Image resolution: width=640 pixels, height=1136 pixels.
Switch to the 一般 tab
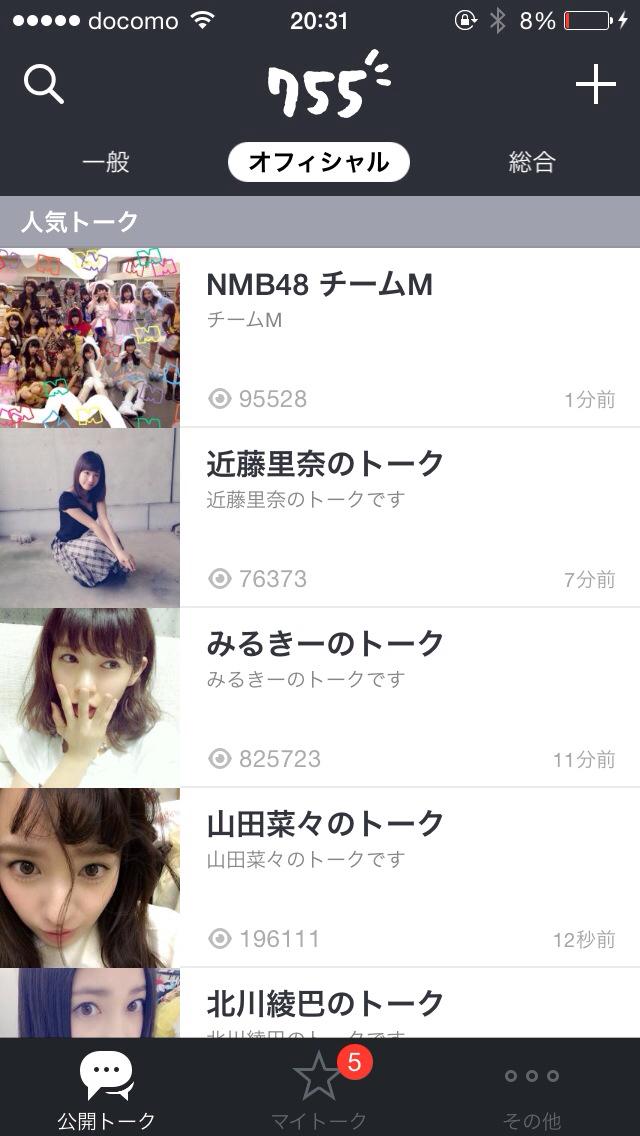pos(106,162)
